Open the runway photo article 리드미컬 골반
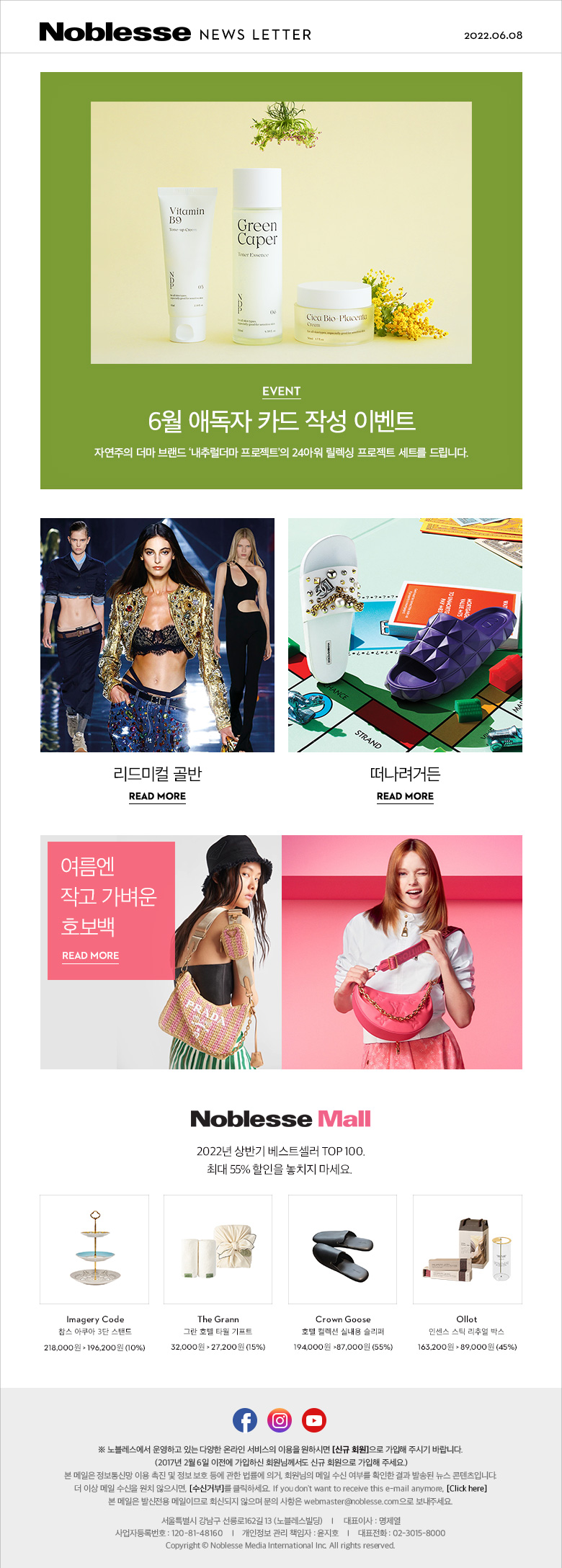The image size is (562, 1568). click(157, 635)
